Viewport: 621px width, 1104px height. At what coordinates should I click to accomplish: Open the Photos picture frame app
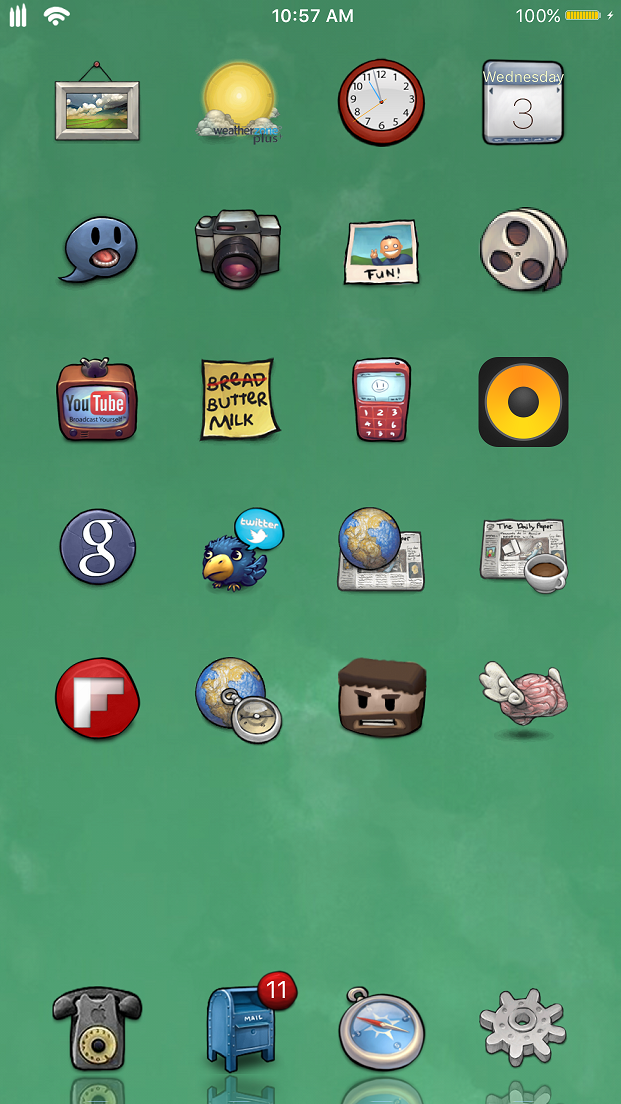point(97,102)
